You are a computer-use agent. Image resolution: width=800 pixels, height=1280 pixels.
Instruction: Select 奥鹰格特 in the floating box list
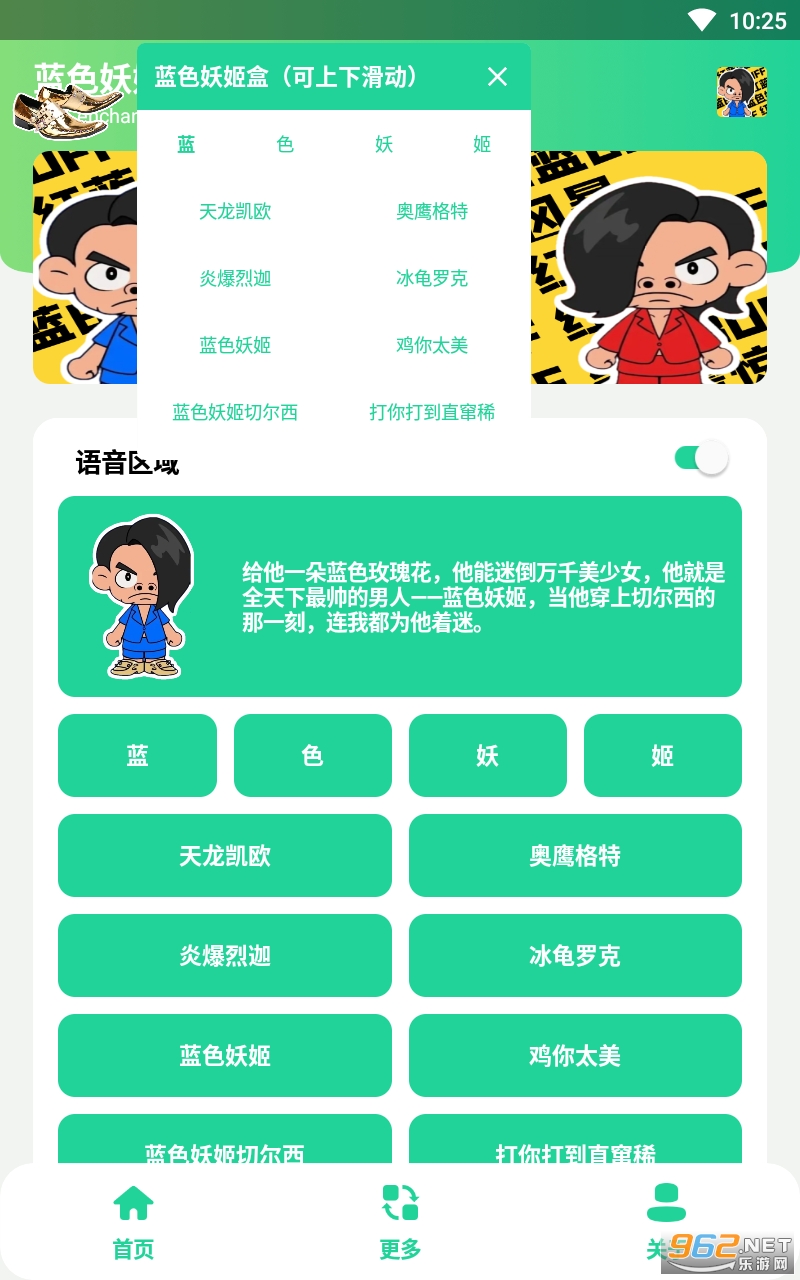click(x=432, y=211)
